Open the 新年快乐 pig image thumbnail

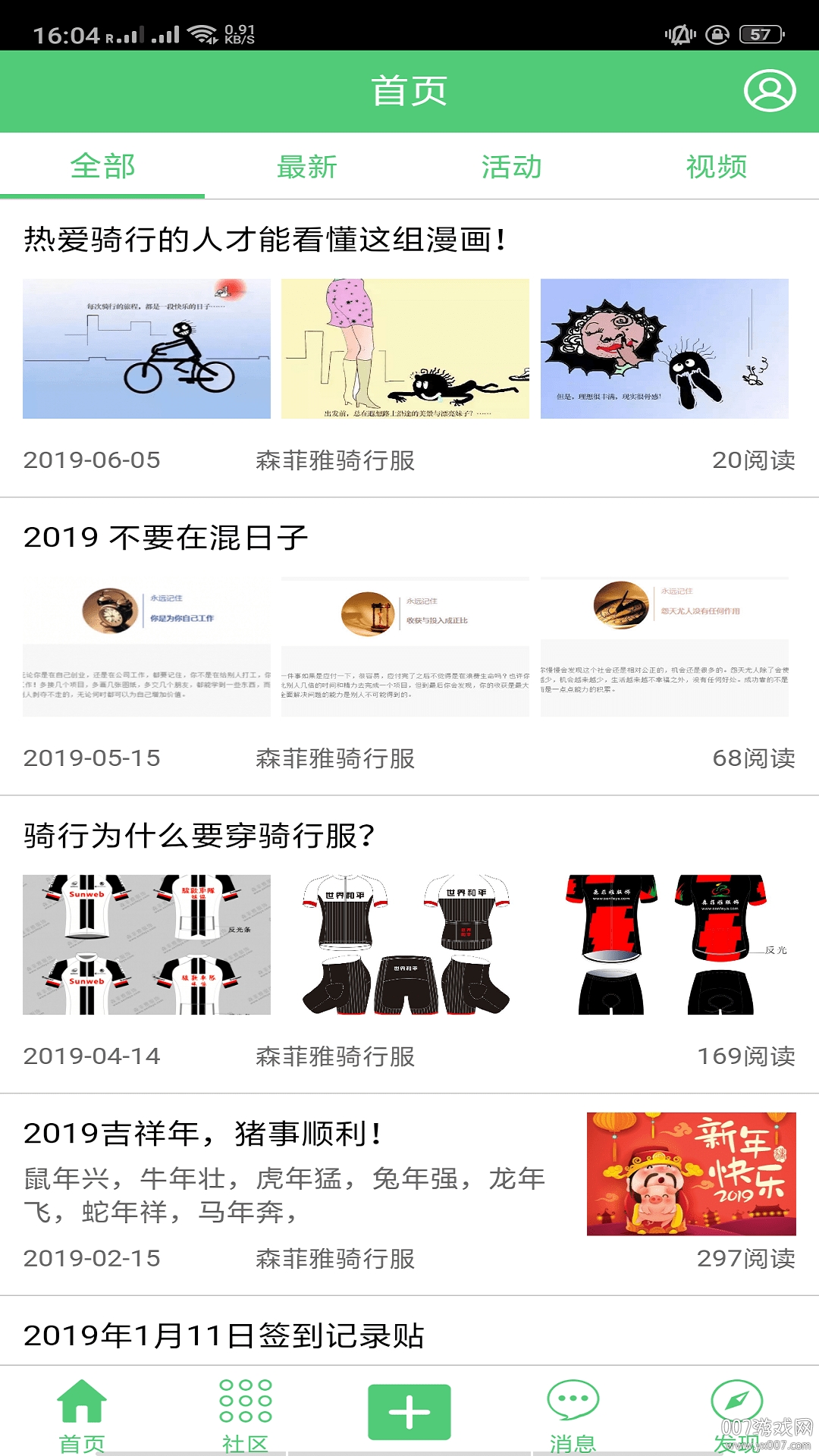691,1173
